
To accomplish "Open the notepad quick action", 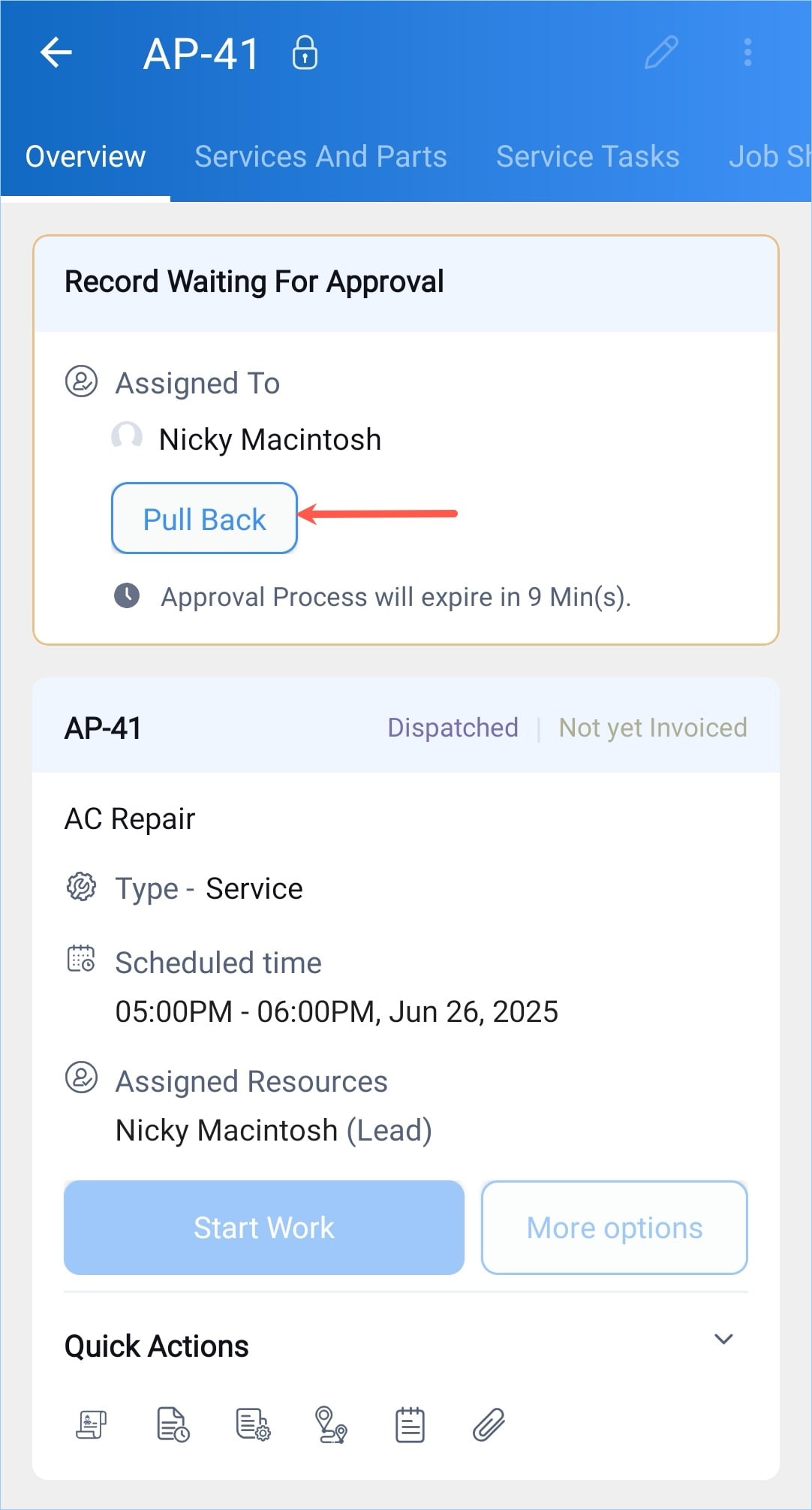I will point(410,1424).
